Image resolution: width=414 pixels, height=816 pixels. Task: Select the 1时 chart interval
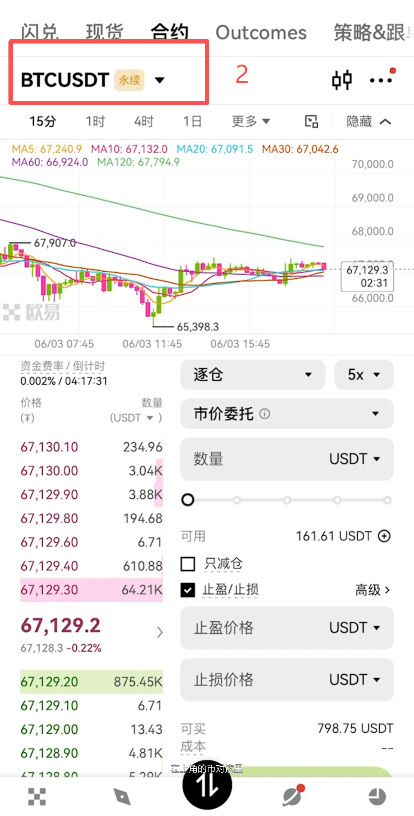click(x=95, y=122)
